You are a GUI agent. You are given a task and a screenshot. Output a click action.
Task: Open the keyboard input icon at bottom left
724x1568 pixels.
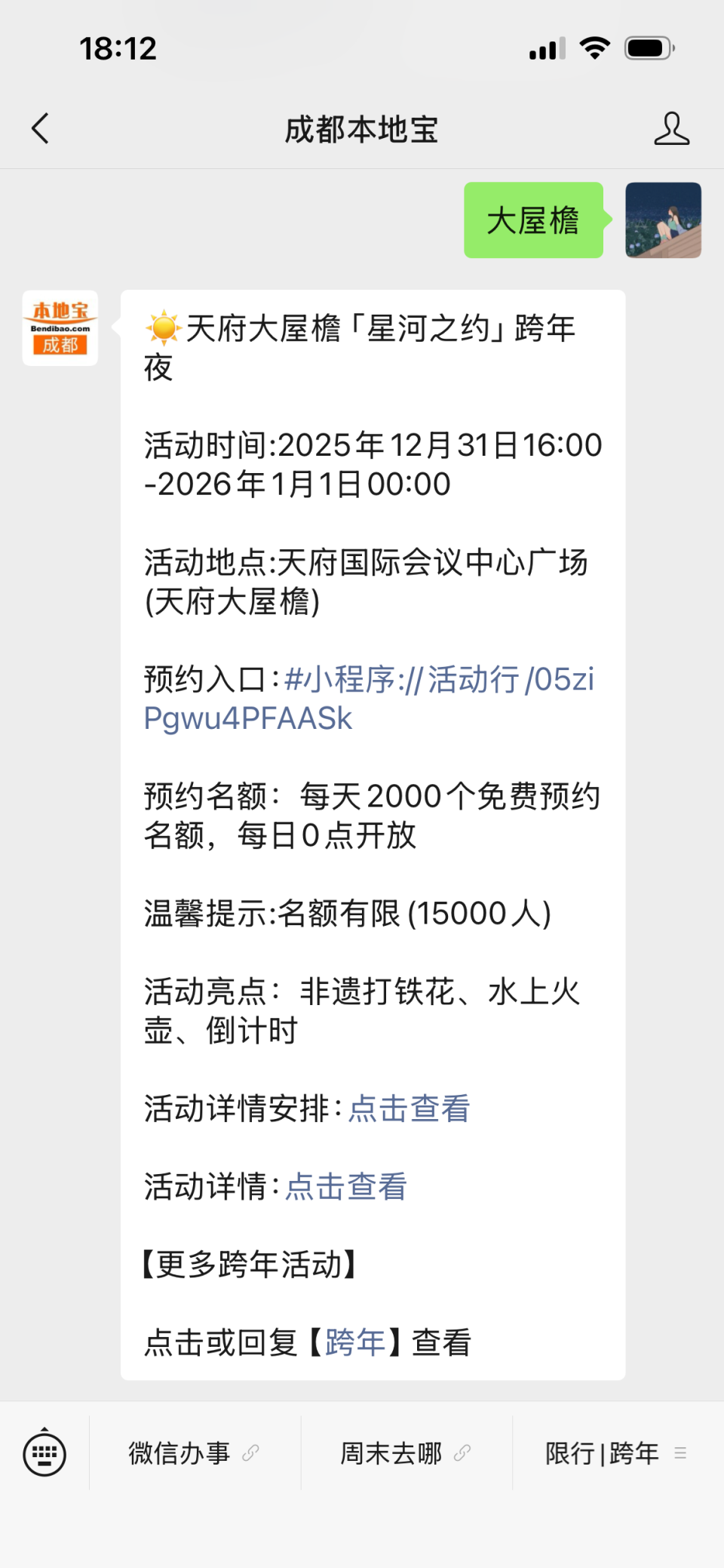tap(43, 1453)
